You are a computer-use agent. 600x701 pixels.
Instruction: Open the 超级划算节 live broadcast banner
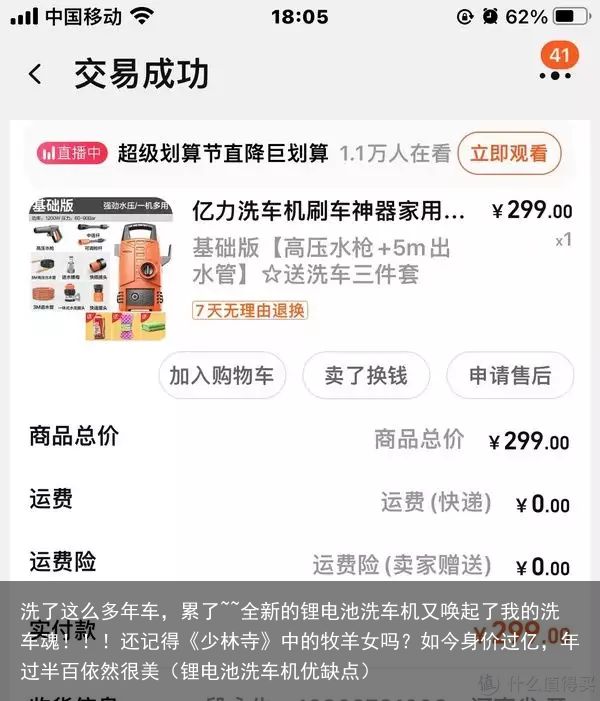pos(240,154)
